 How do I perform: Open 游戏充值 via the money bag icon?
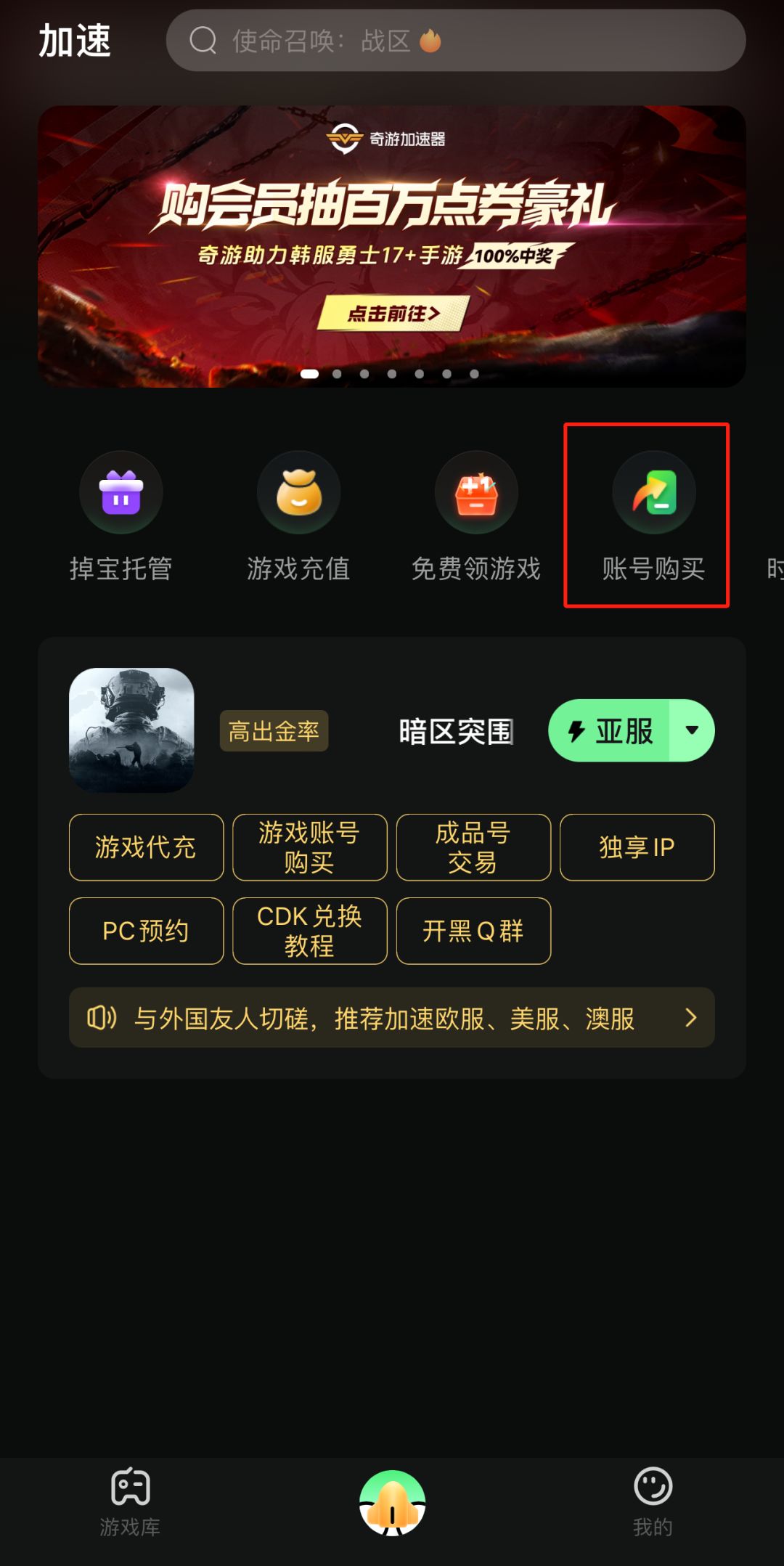[x=298, y=492]
